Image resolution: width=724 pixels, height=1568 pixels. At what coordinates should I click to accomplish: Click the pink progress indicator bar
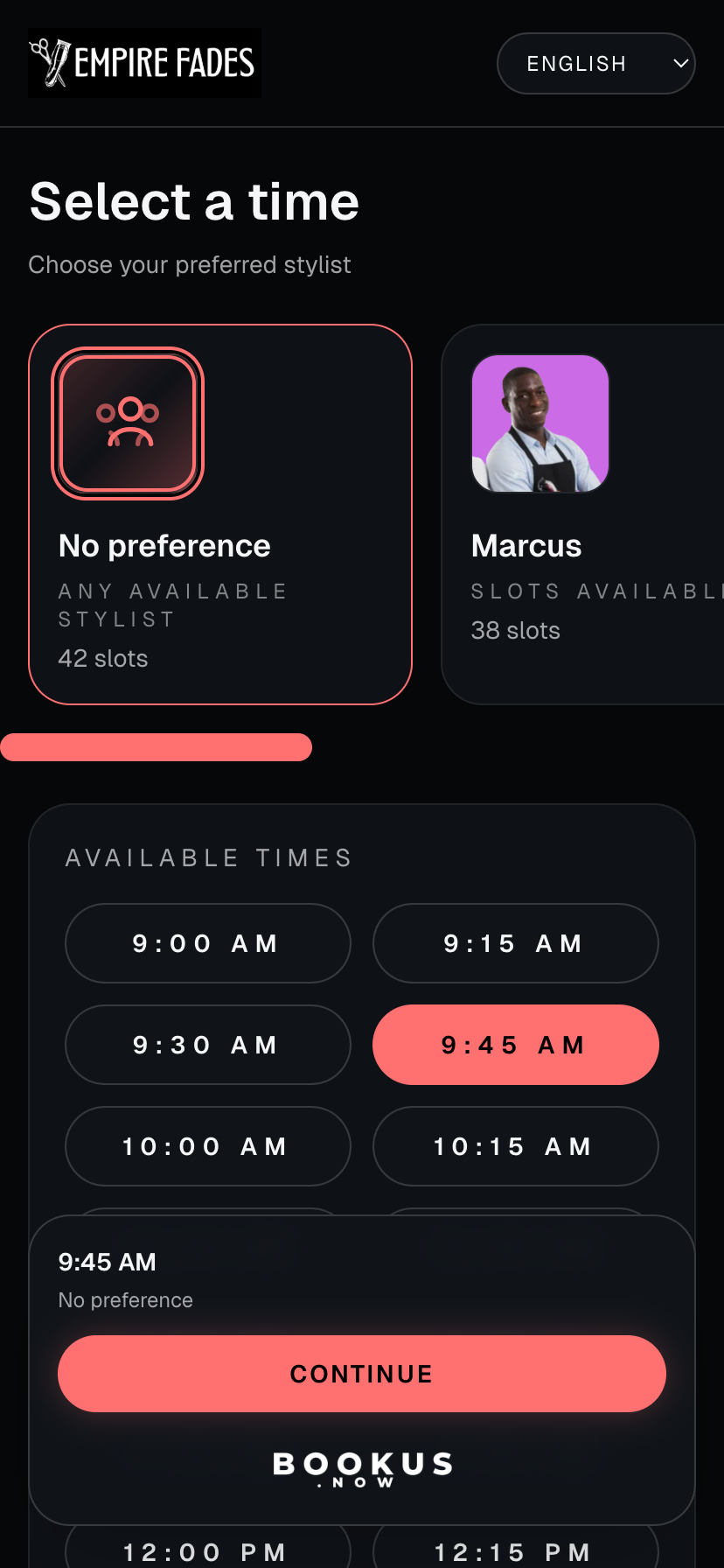pos(157,747)
